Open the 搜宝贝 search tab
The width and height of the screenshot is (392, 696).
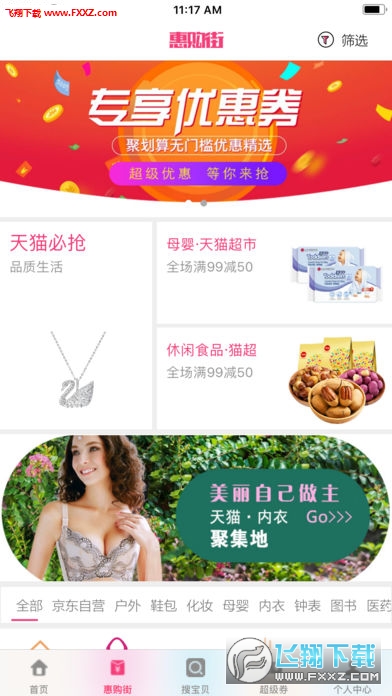click(195, 675)
